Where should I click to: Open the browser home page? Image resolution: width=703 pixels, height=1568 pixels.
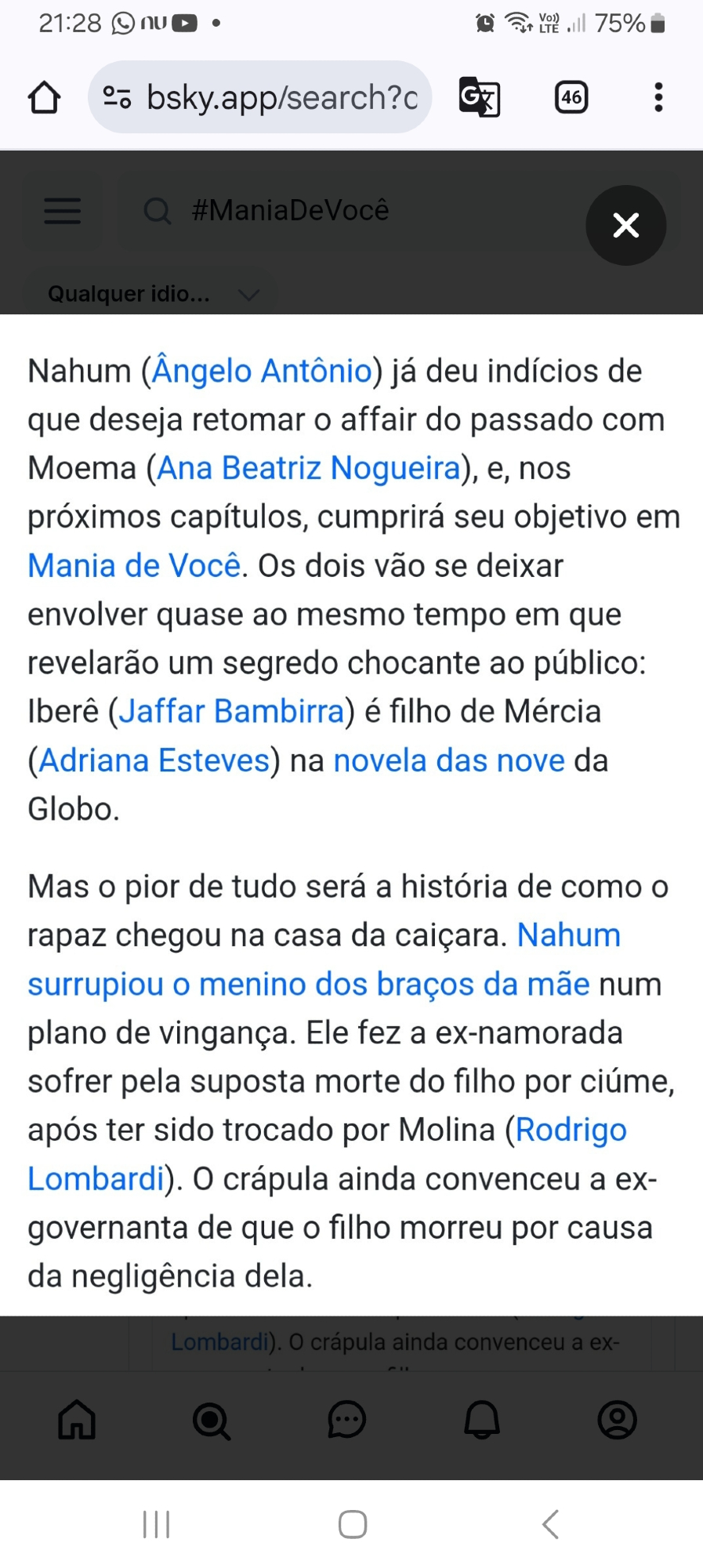(45, 98)
